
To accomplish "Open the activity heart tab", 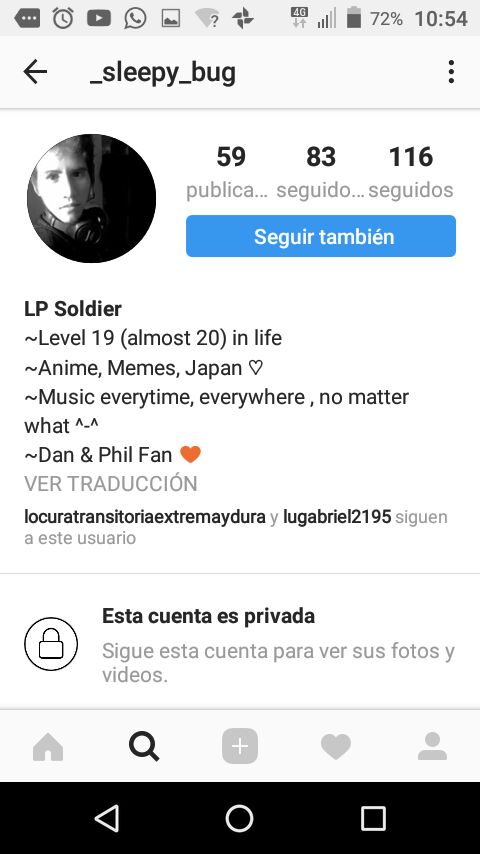I will (336, 746).
